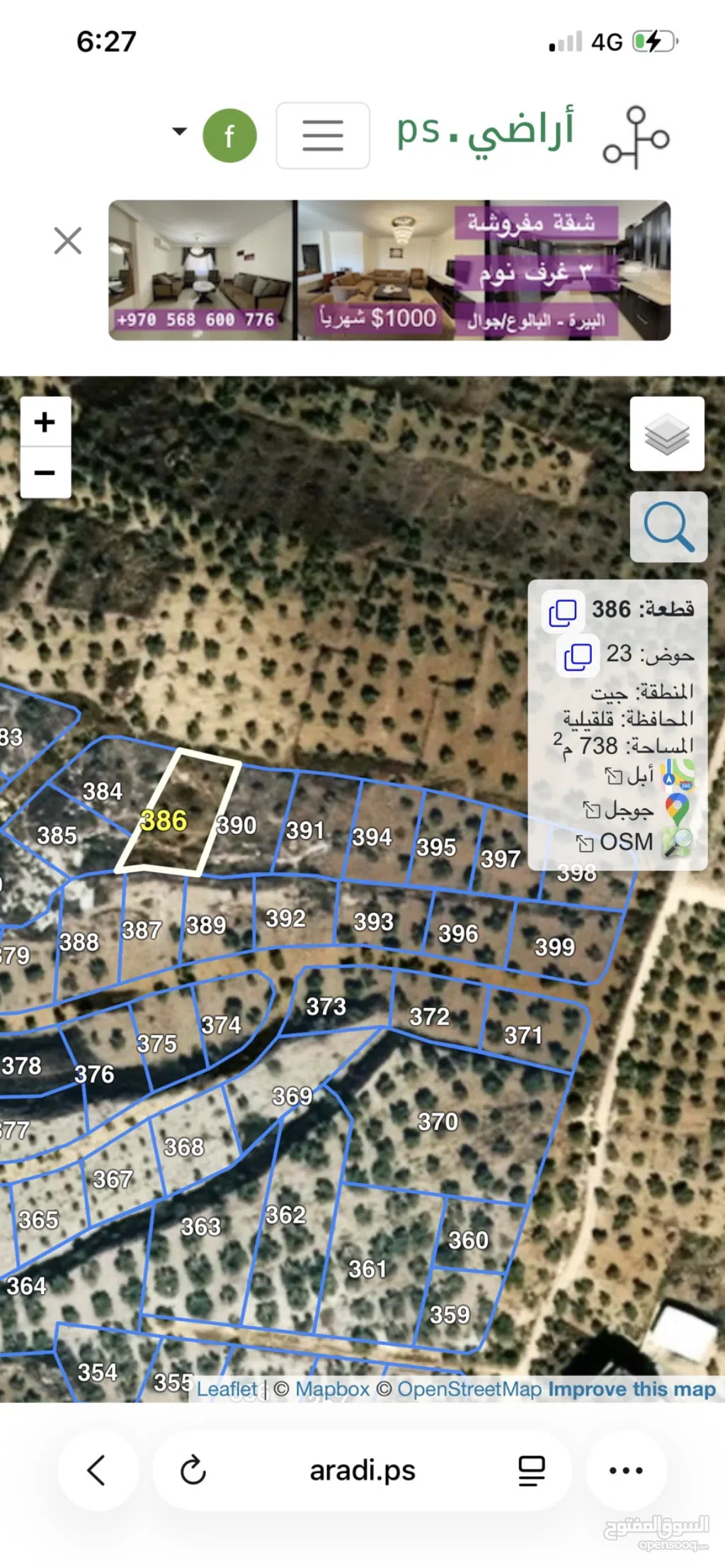
Task: Open the Improve this map link
Action: pos(632,1389)
